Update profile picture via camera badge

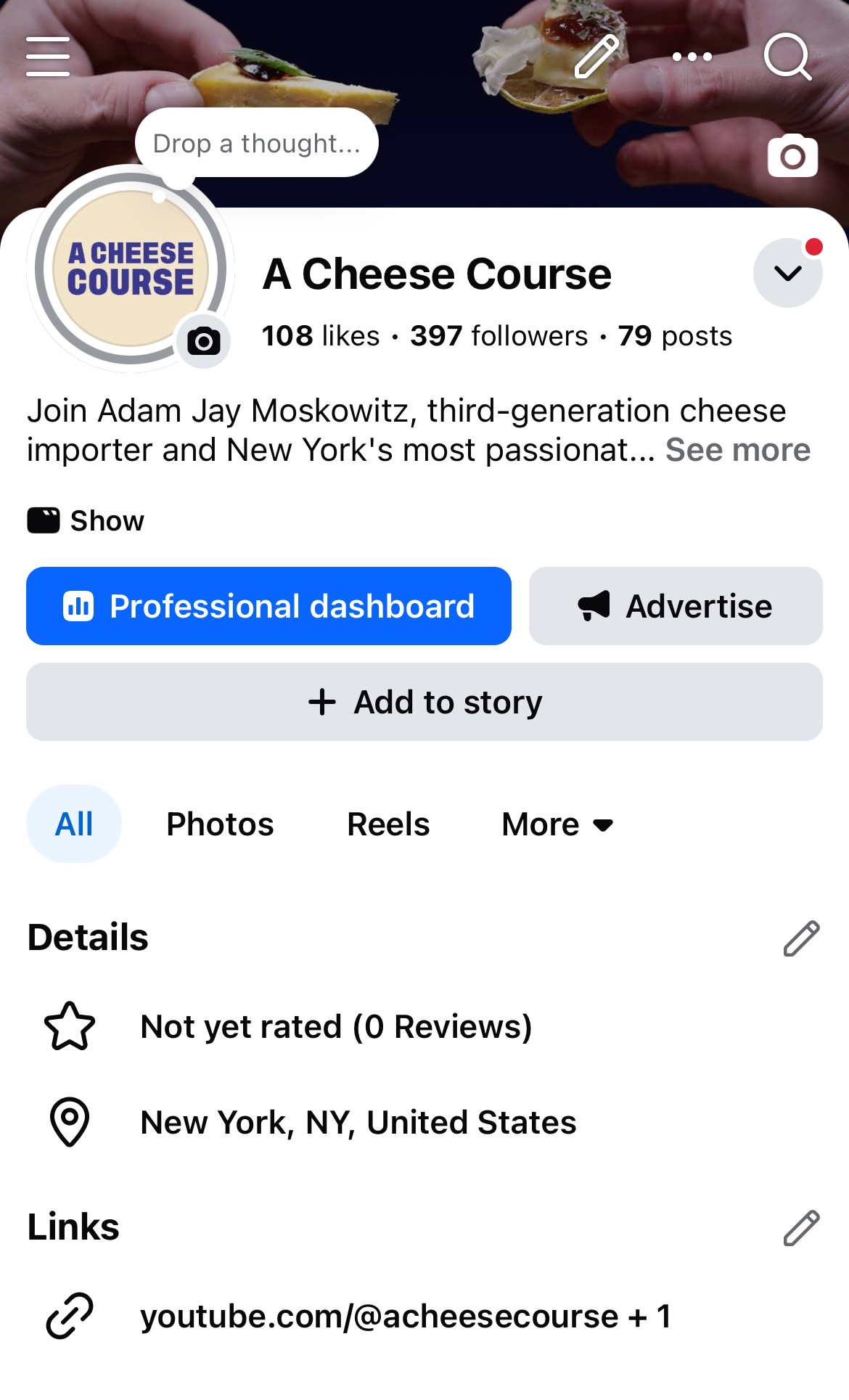click(204, 341)
